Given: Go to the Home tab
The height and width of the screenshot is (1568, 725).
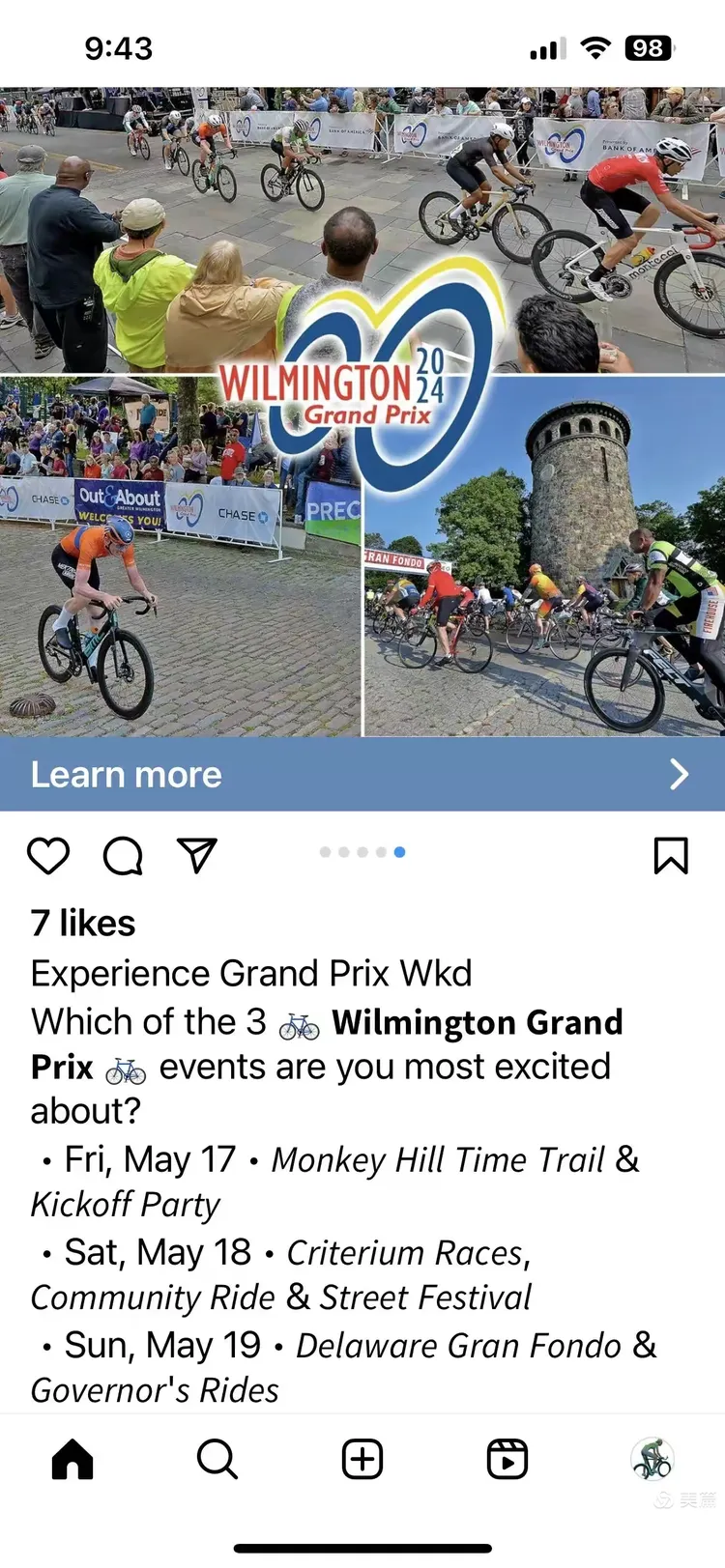Looking at the screenshot, I should point(72,1459).
